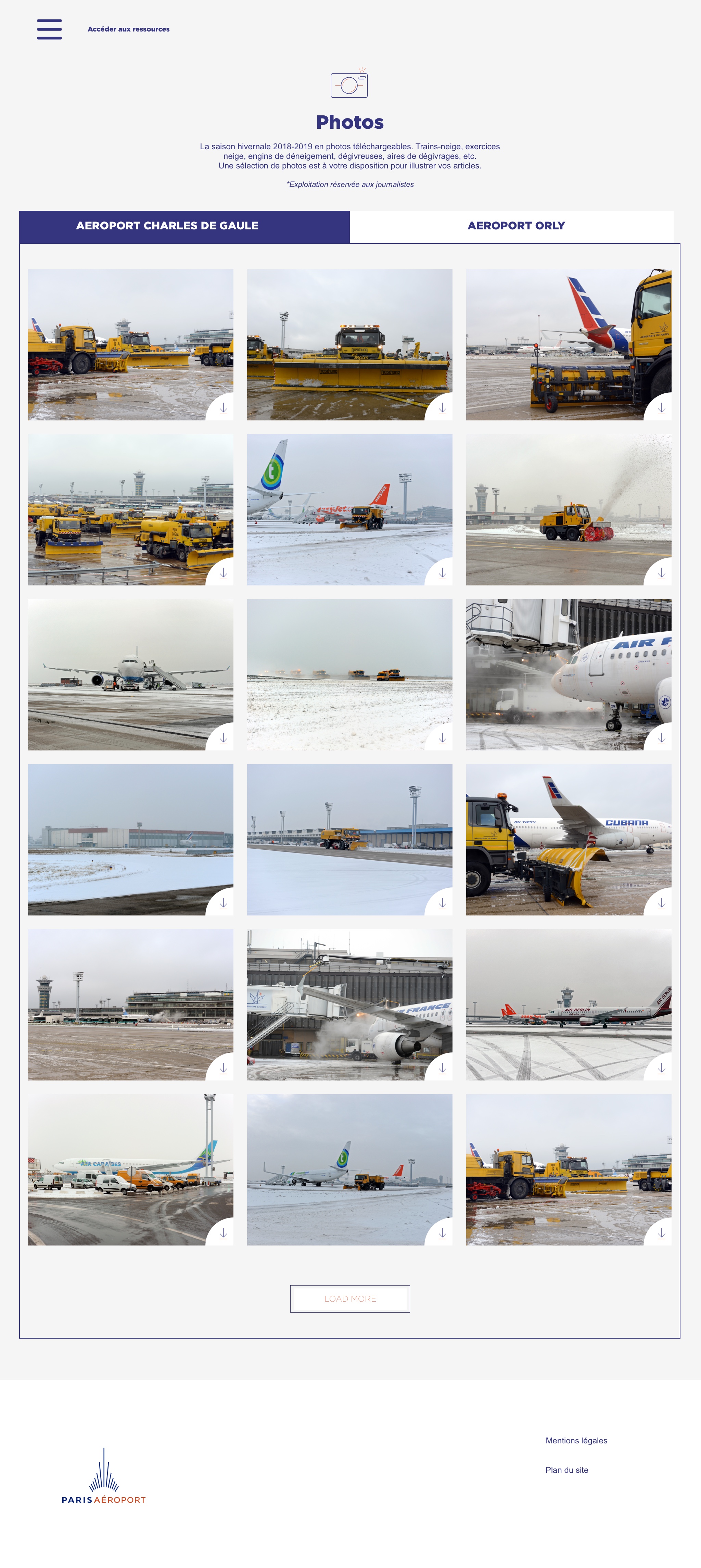Tap the Accéder aux ressources link
Screen dimensions: 701x1568
tap(128, 29)
